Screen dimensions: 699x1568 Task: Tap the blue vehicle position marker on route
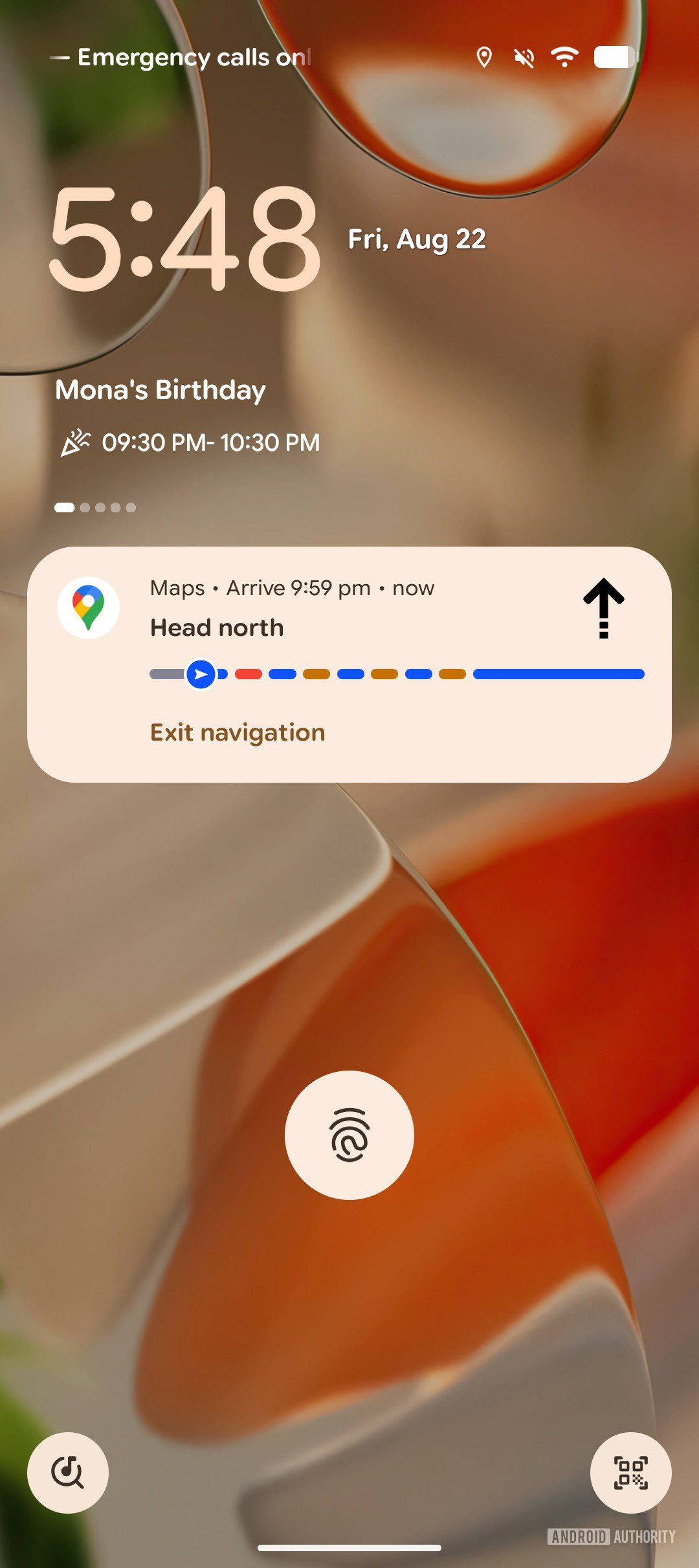[201, 673]
